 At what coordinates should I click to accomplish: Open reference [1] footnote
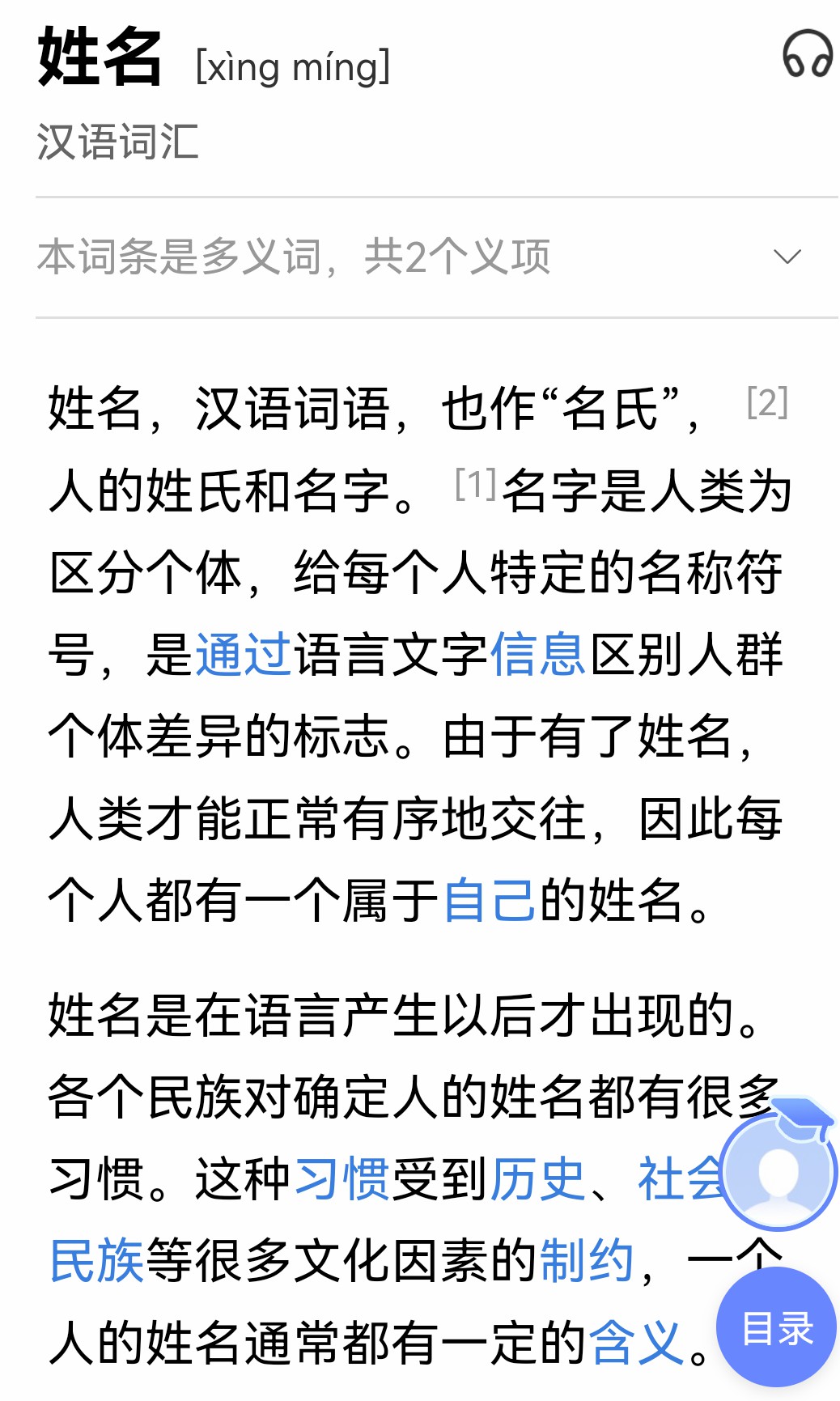[475, 484]
